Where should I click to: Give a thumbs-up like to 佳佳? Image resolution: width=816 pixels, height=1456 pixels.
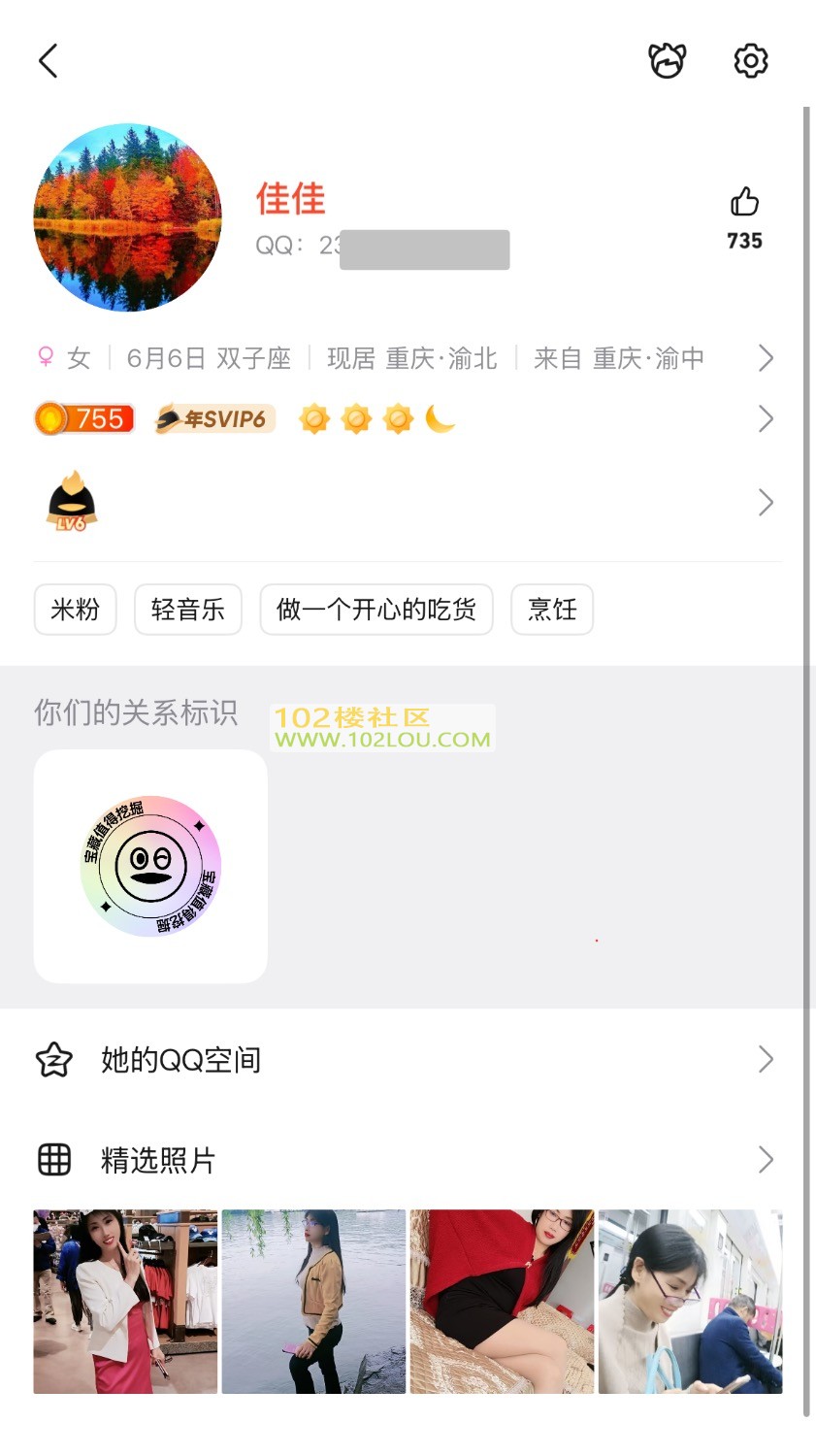[744, 203]
